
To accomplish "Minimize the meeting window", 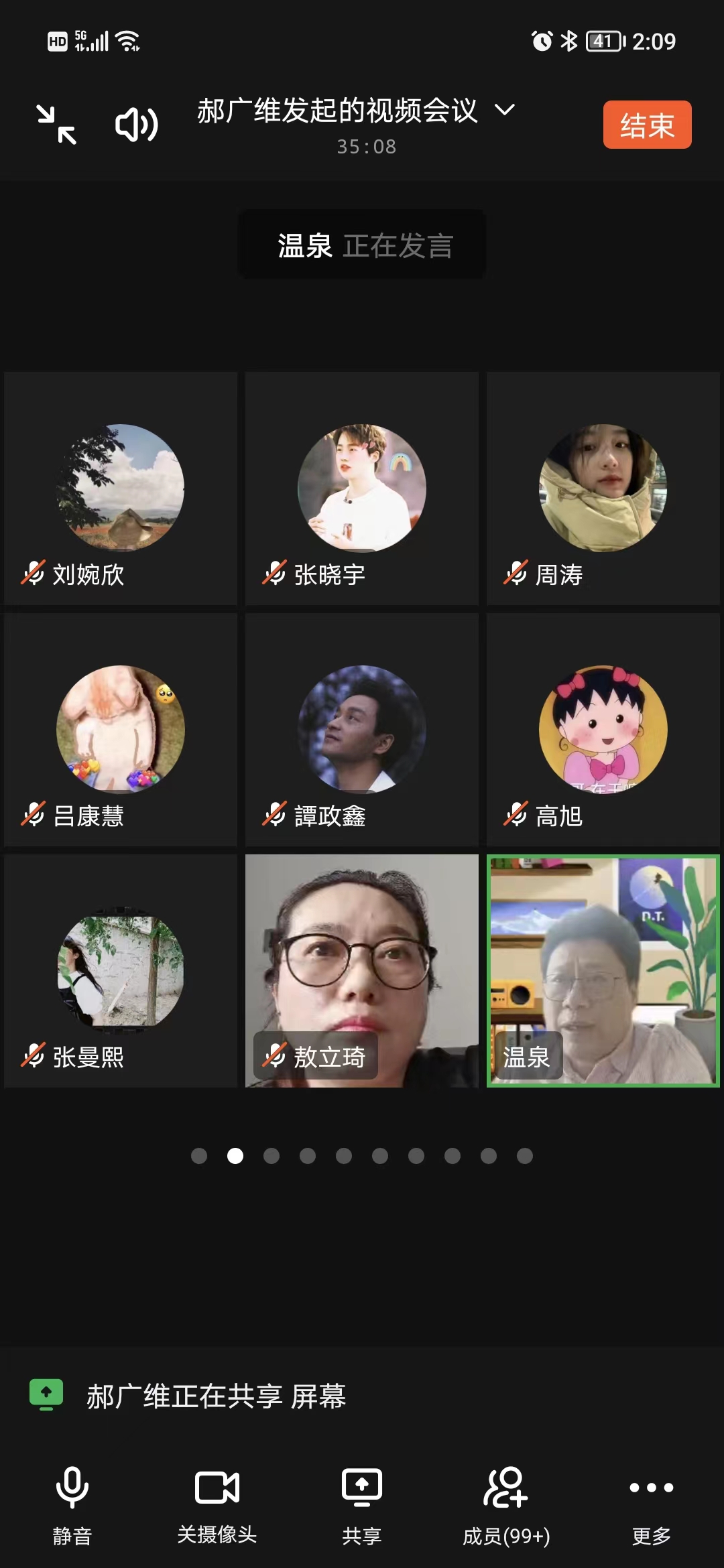I will click(x=56, y=125).
